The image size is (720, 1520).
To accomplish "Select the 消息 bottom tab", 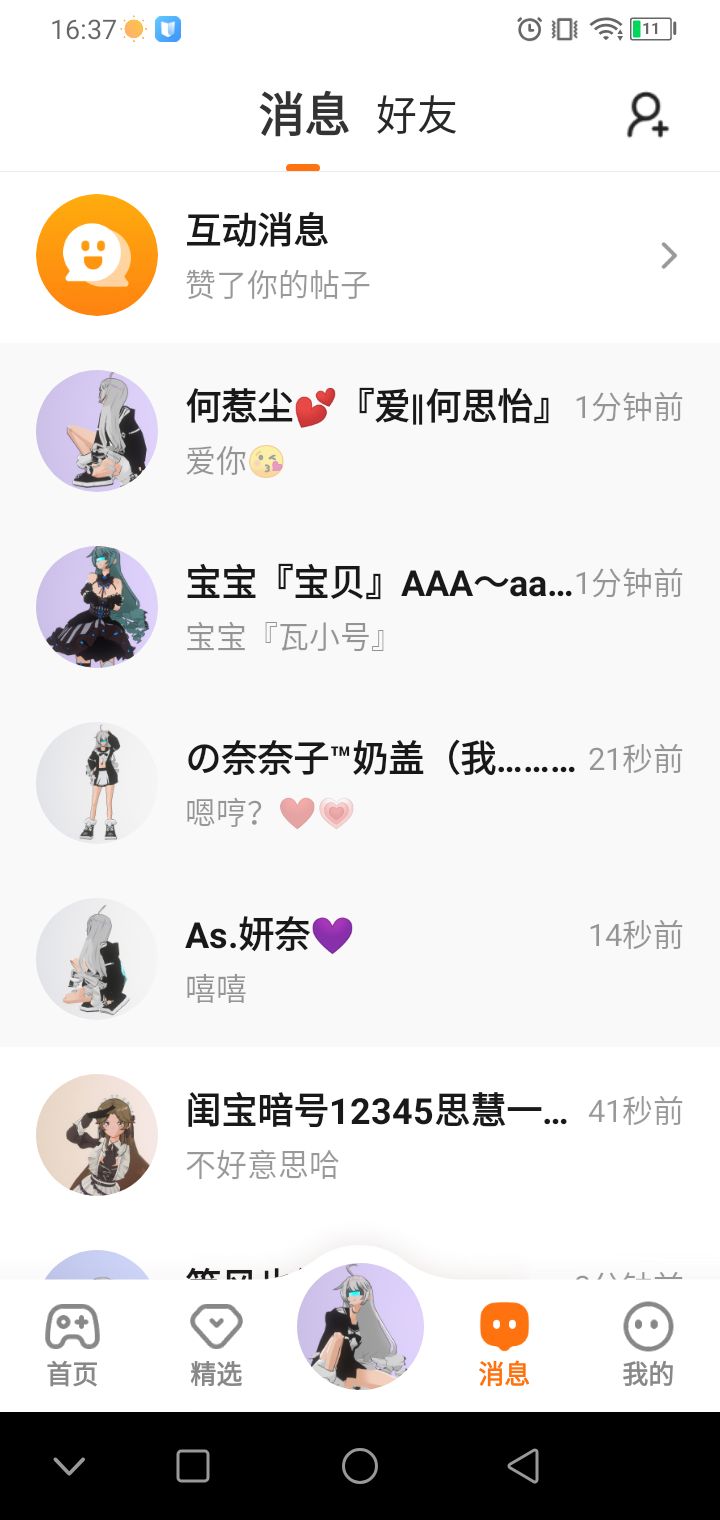I will click(x=504, y=1344).
